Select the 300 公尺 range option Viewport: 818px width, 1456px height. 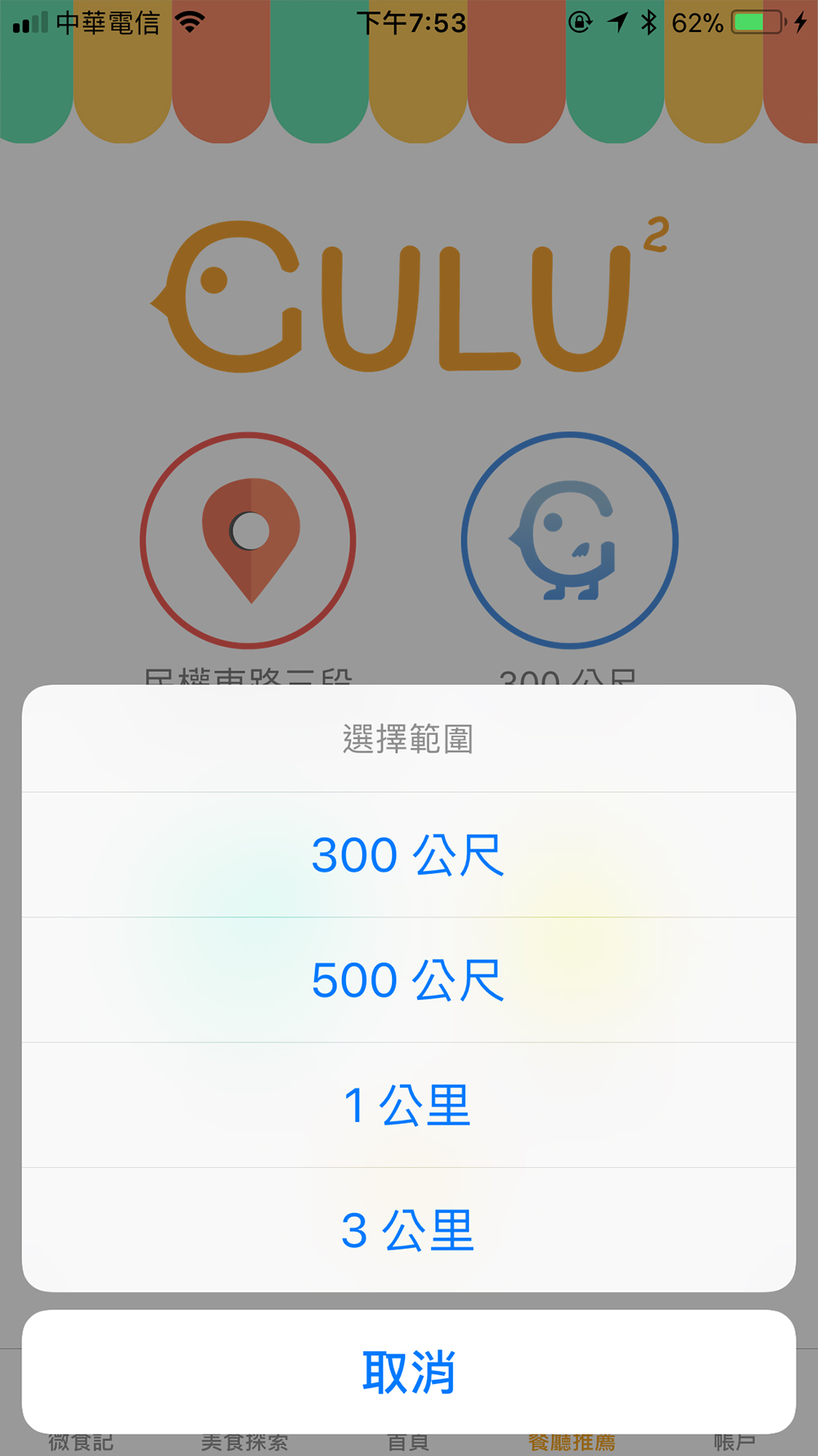click(x=408, y=854)
